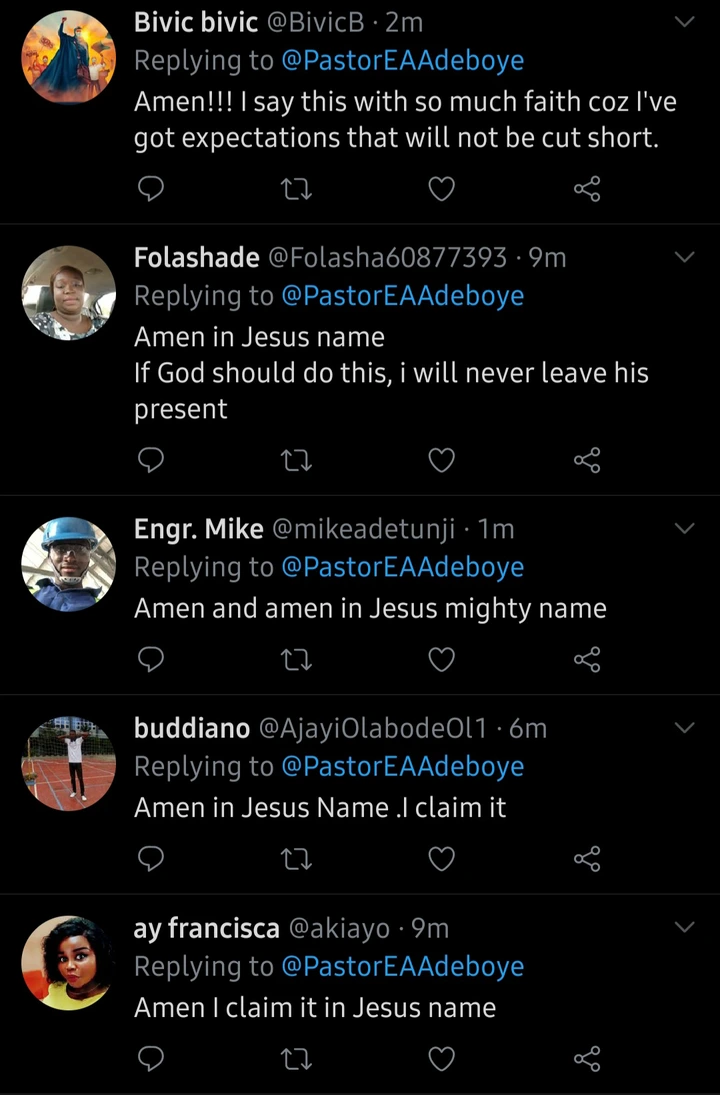
Task: Share Bivic bivic's tweet
Action: [587, 188]
